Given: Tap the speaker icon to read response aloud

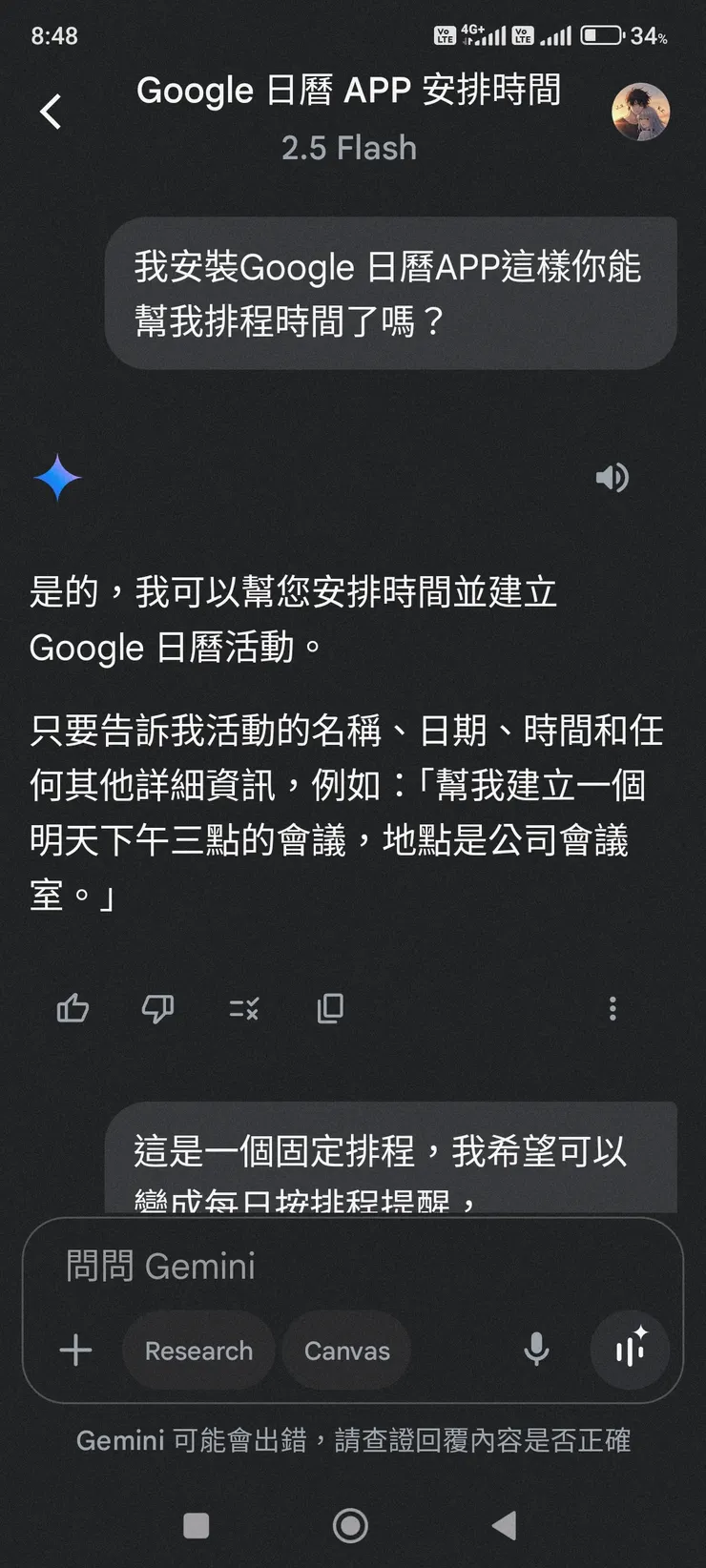Looking at the screenshot, I should tap(613, 478).
